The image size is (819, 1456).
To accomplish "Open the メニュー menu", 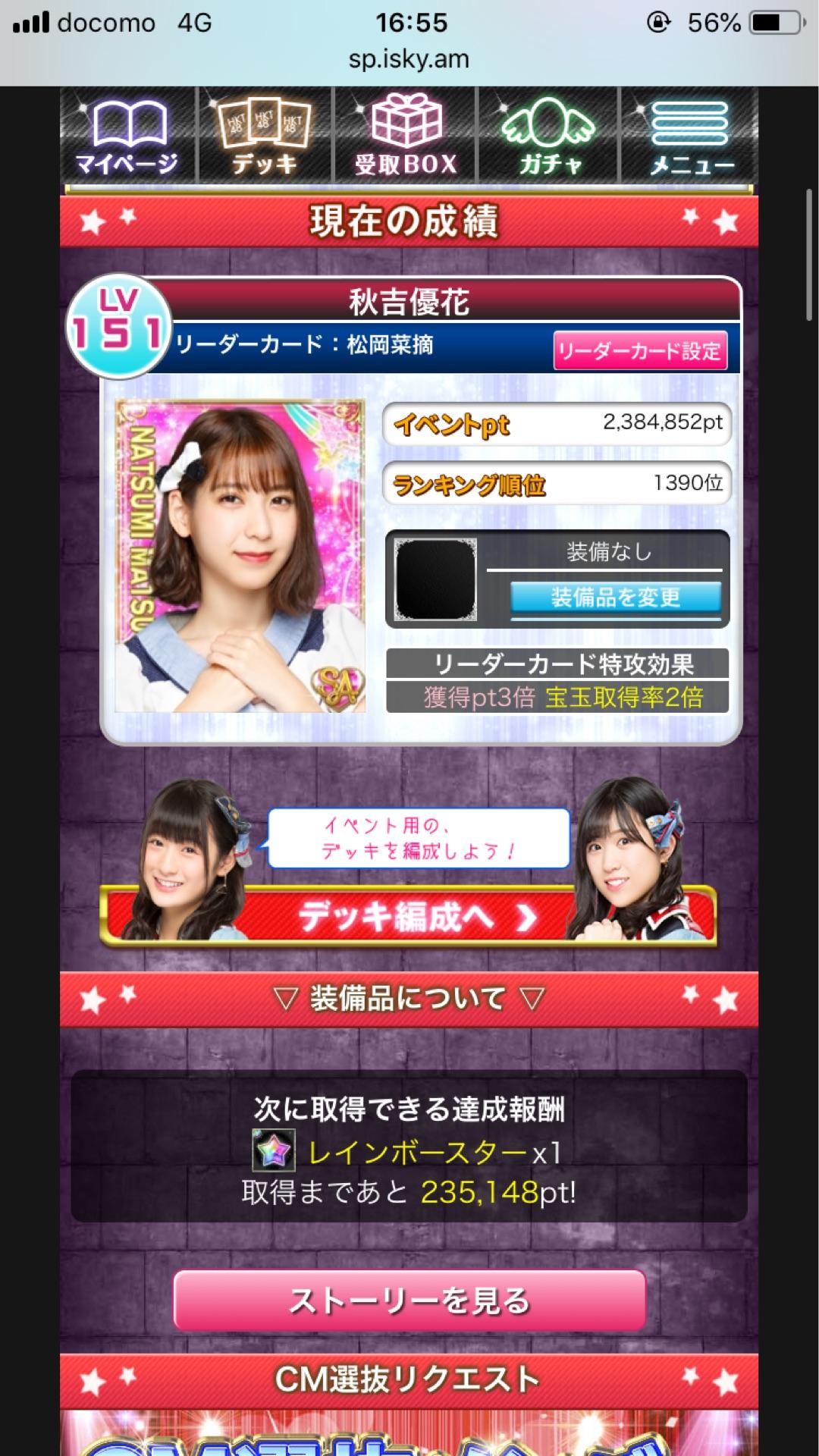I will (690, 135).
